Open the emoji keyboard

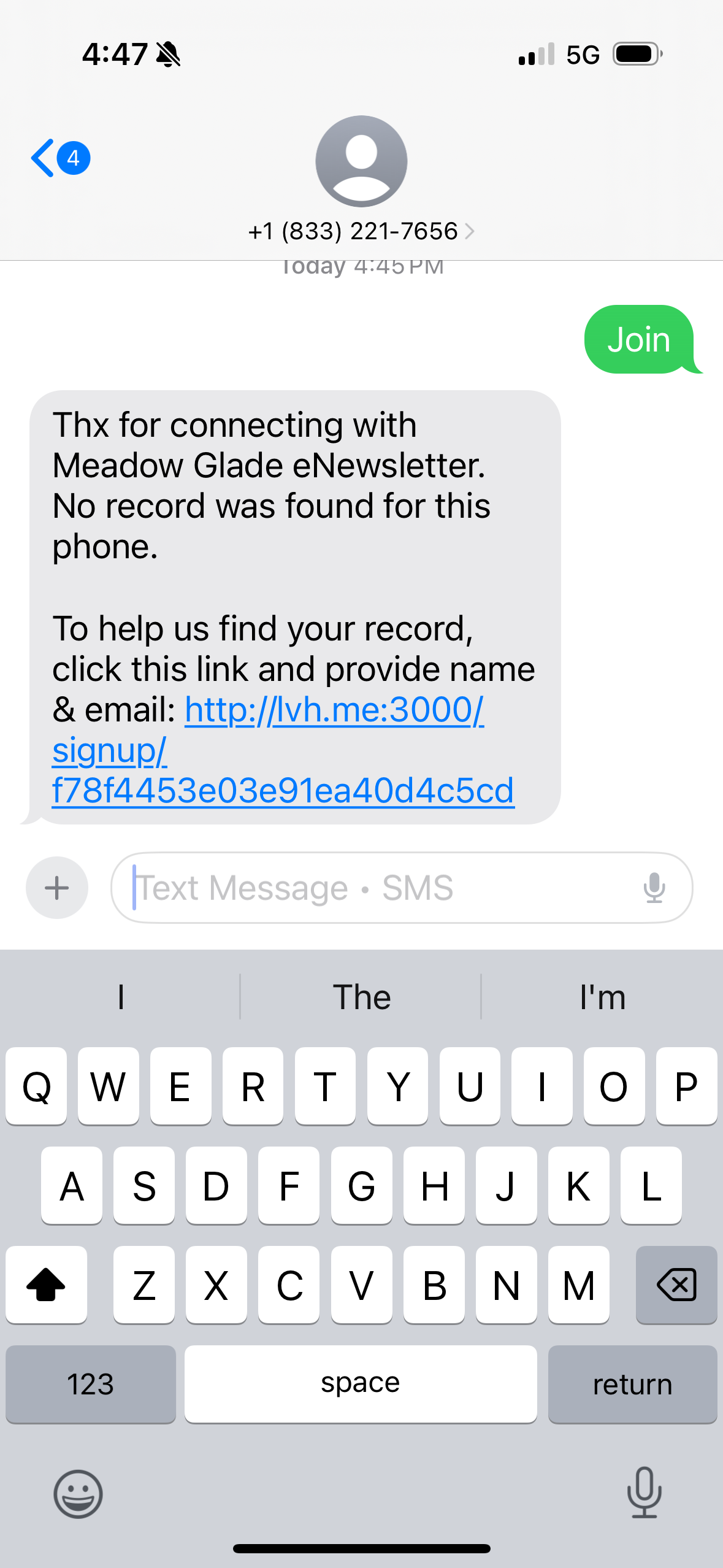pos(78,1494)
